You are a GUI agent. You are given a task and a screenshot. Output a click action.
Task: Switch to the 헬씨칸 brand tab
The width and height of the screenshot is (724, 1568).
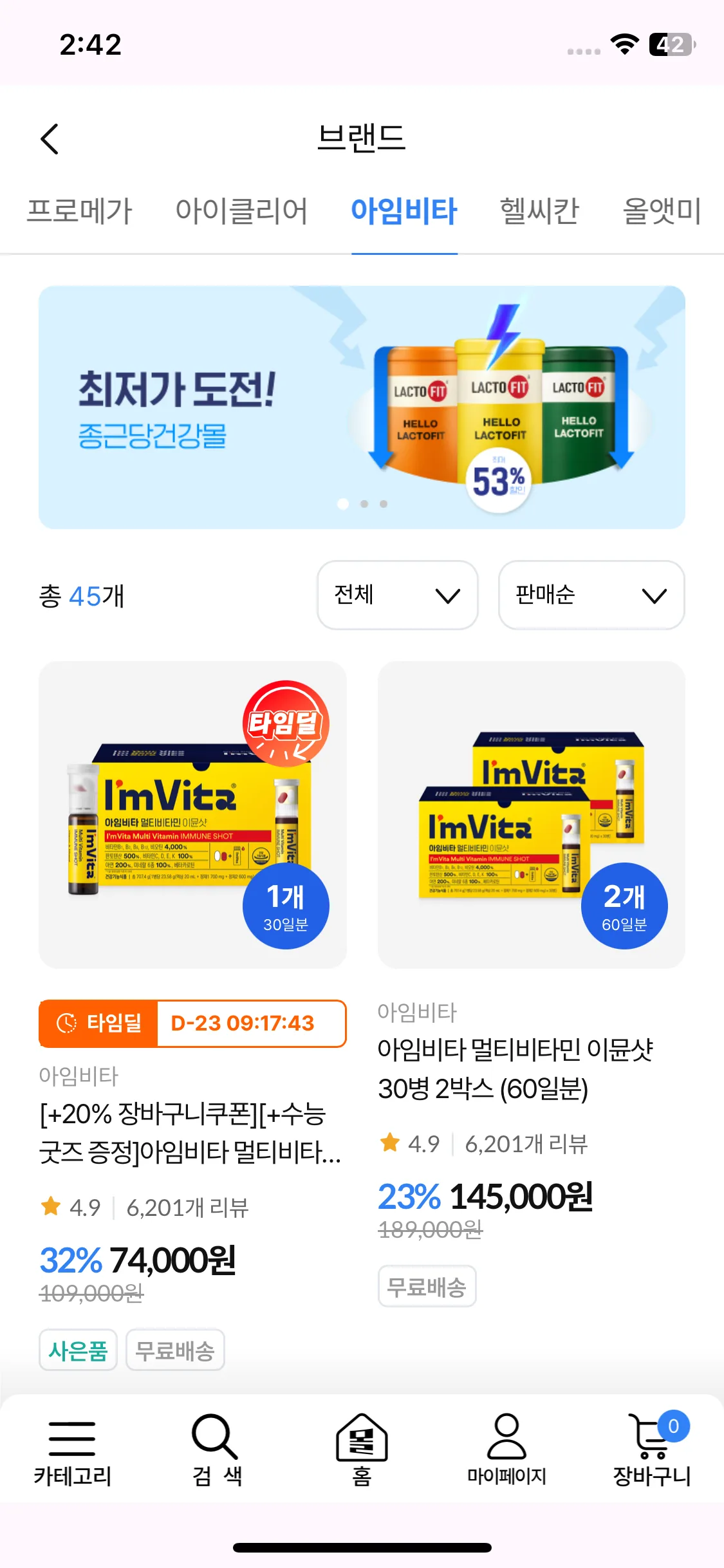tap(539, 211)
